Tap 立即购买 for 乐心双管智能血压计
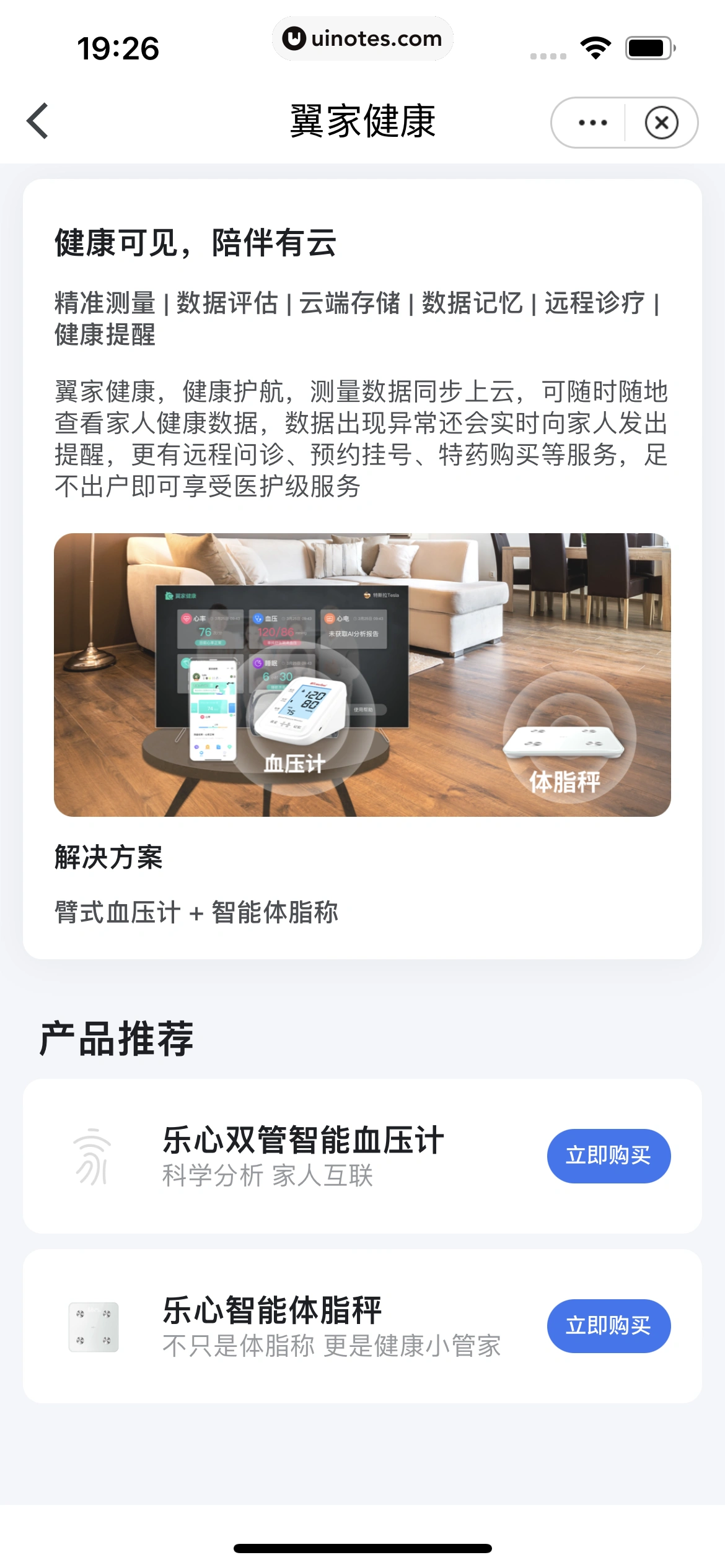 tap(609, 1156)
